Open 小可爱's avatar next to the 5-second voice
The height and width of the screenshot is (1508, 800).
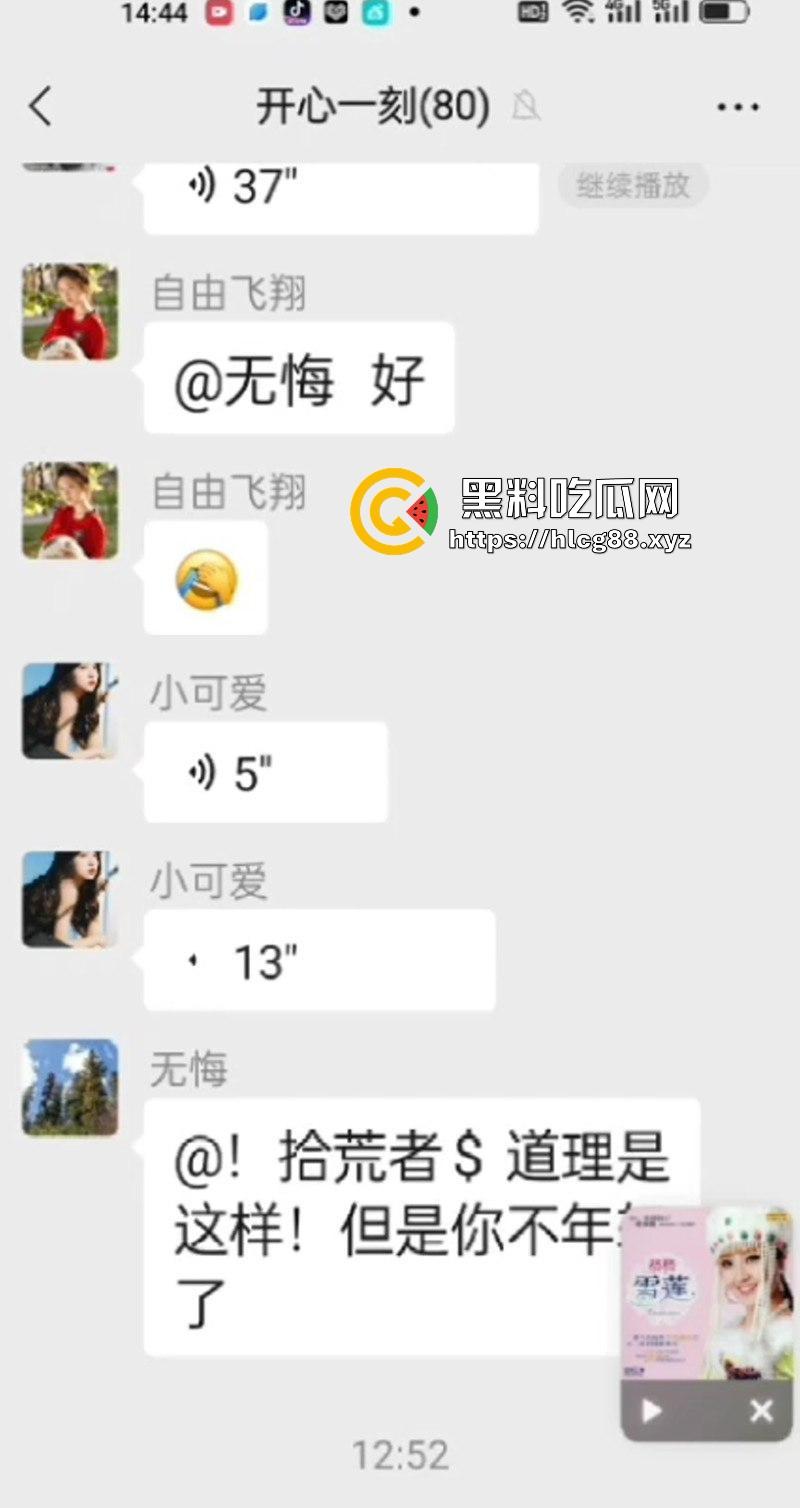coord(70,710)
